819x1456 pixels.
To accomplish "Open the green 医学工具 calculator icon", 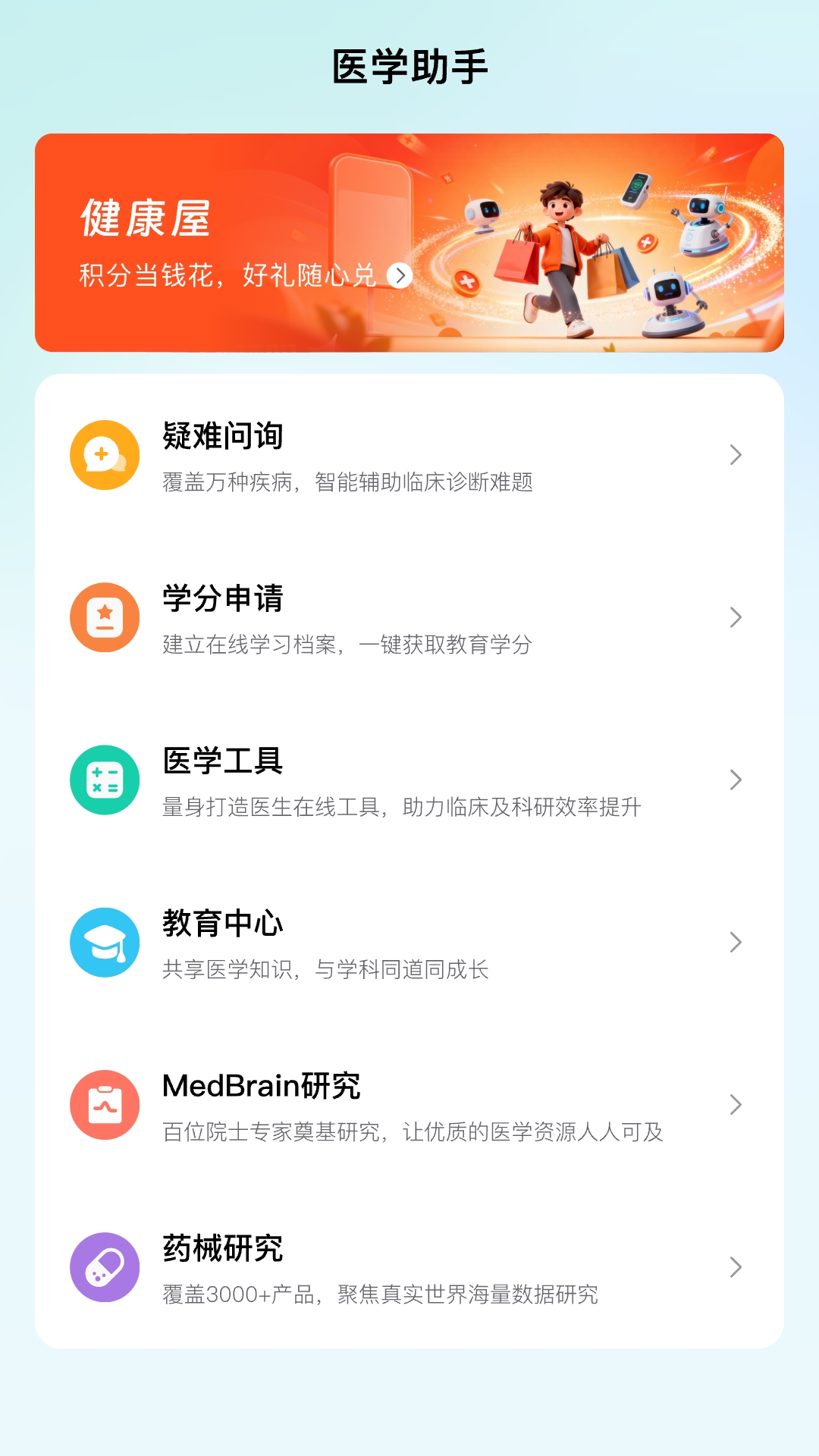I will click(x=105, y=779).
